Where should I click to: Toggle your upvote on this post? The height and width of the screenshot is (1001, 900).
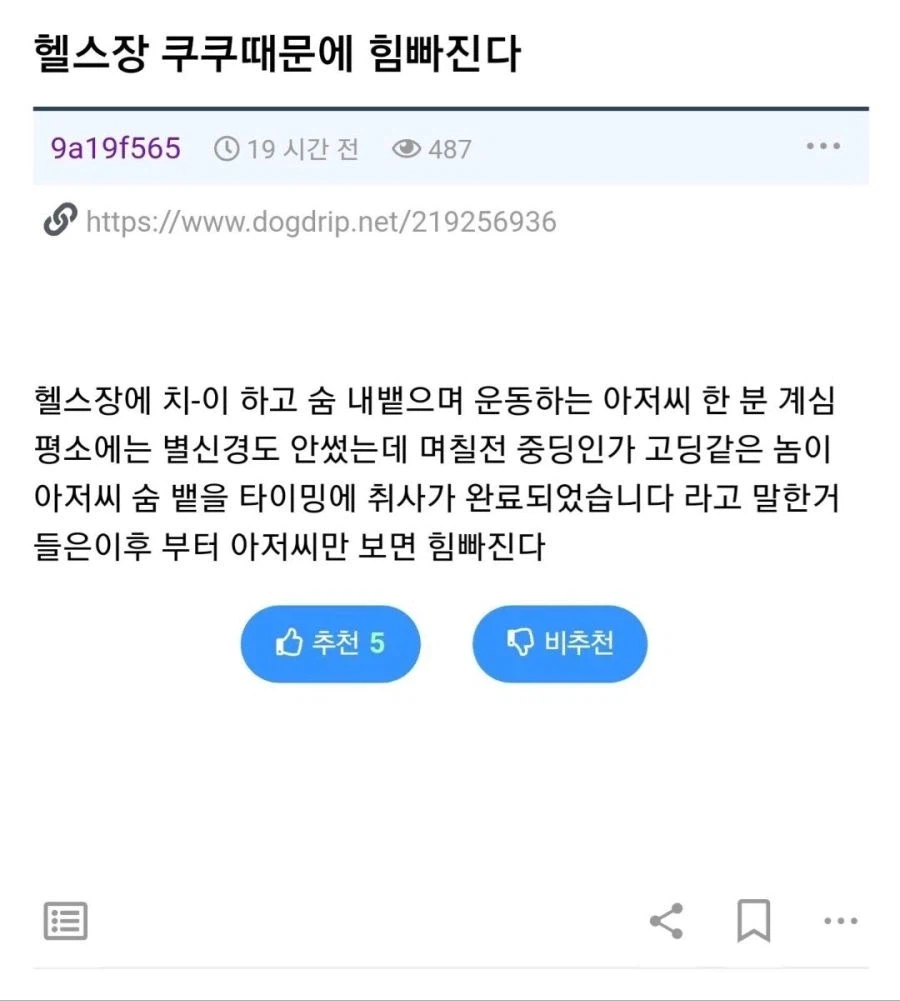point(330,644)
